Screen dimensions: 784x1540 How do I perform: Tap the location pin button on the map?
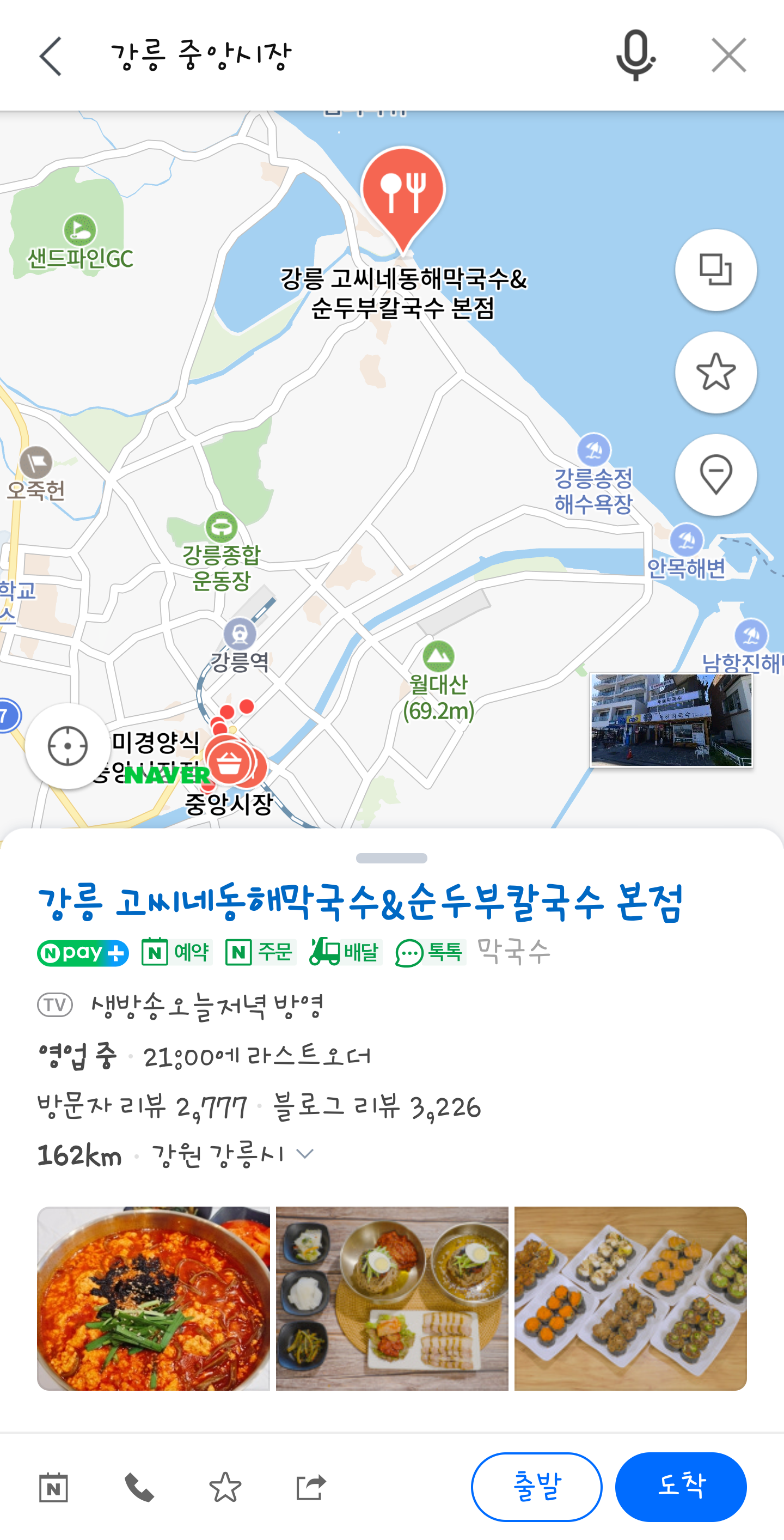716,474
